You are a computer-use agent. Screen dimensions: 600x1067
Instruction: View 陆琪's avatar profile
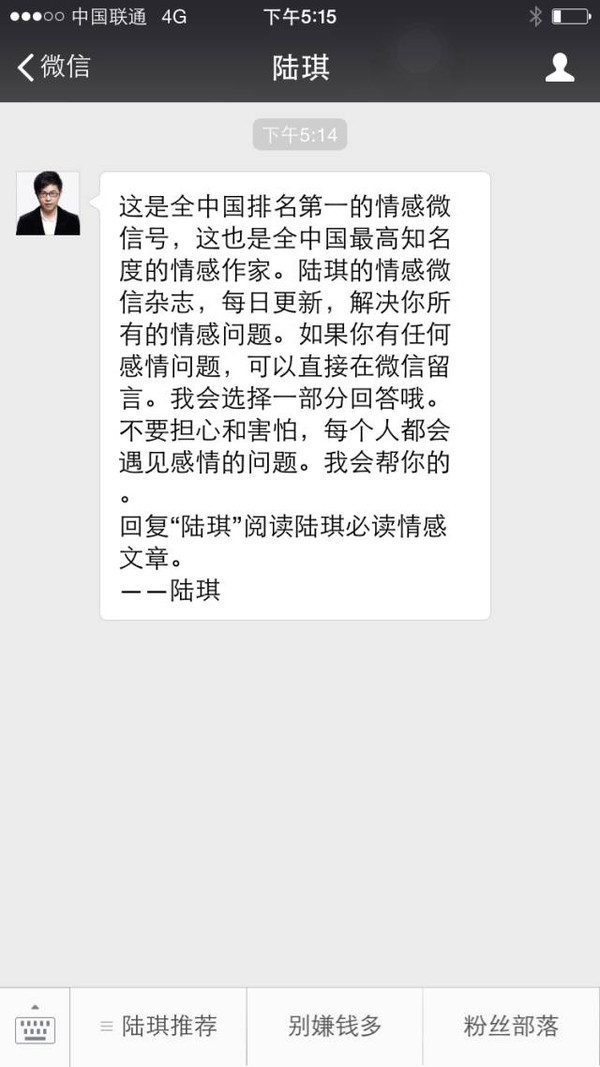[48, 203]
